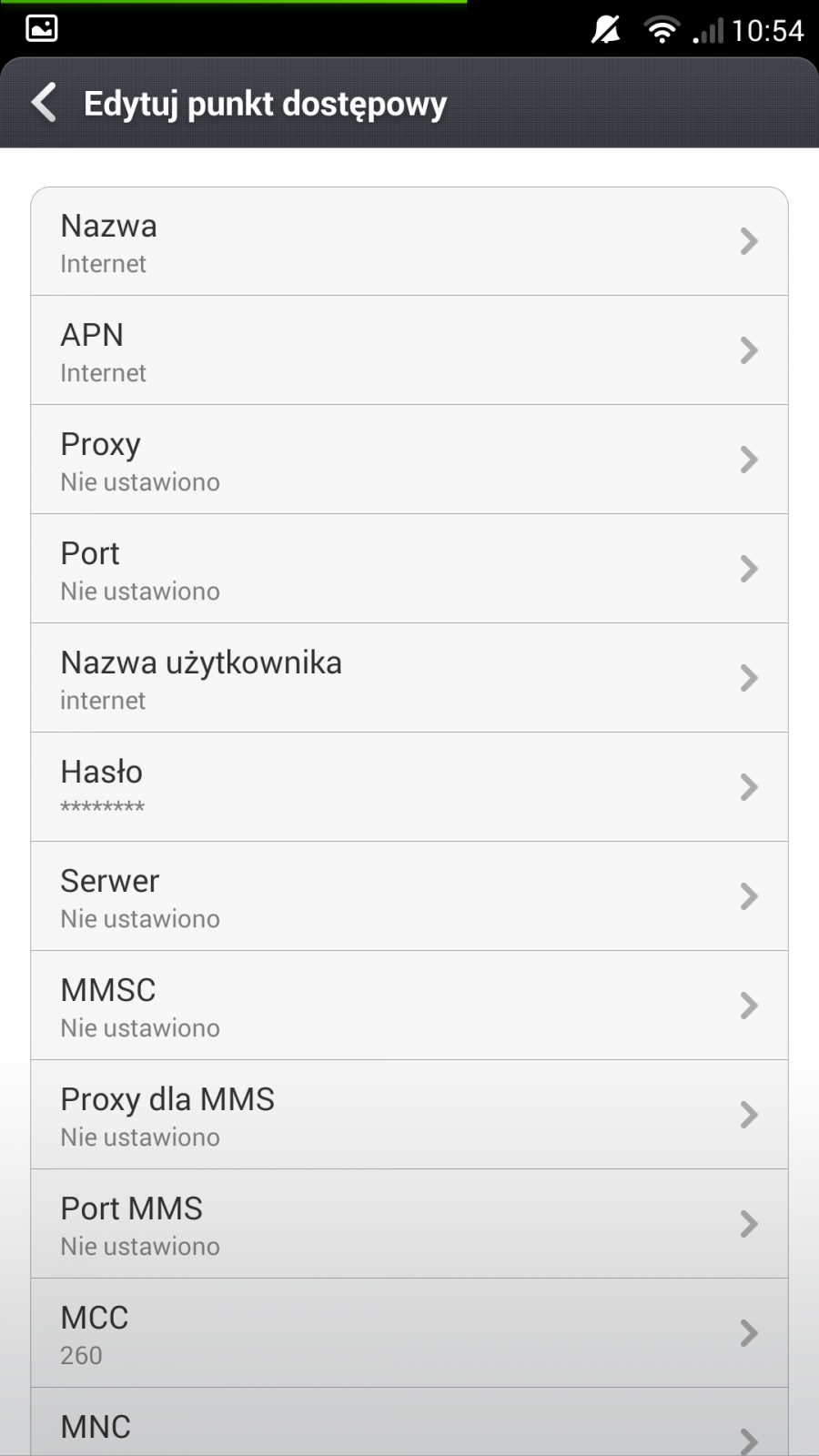Edit the APN field row
This screenshot has height=1456, width=819.
point(409,351)
